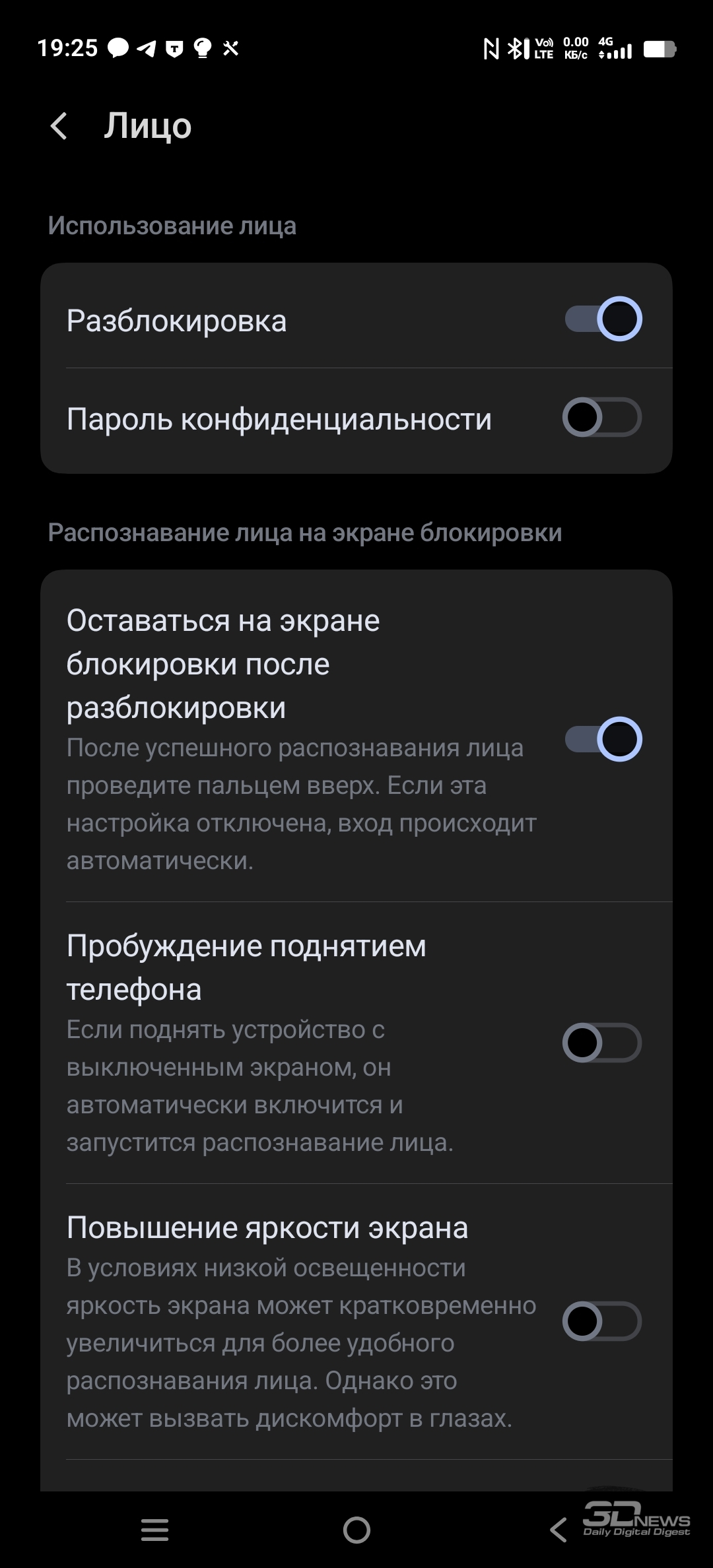The height and width of the screenshot is (1568, 713).
Task: Disable Оставаться на экране блокировки toggle
Action: (603, 739)
